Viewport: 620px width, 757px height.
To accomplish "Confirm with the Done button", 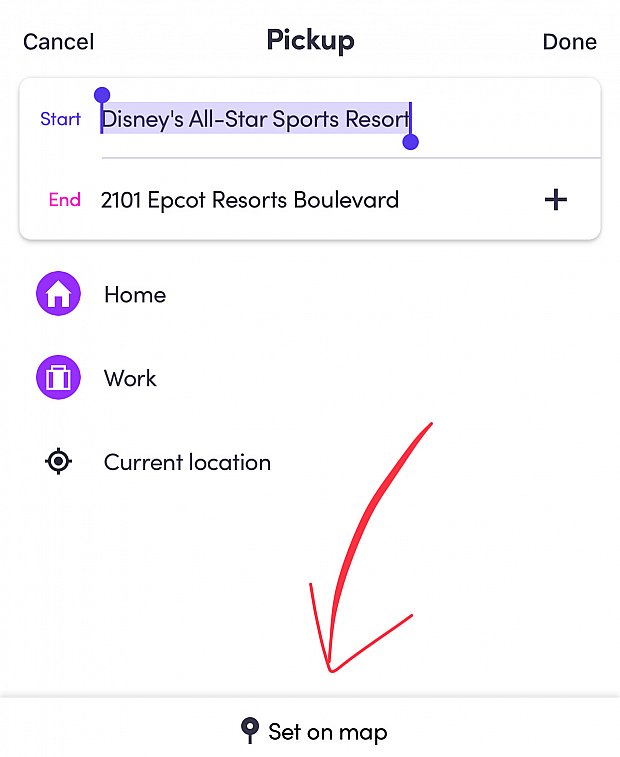I will point(569,42).
